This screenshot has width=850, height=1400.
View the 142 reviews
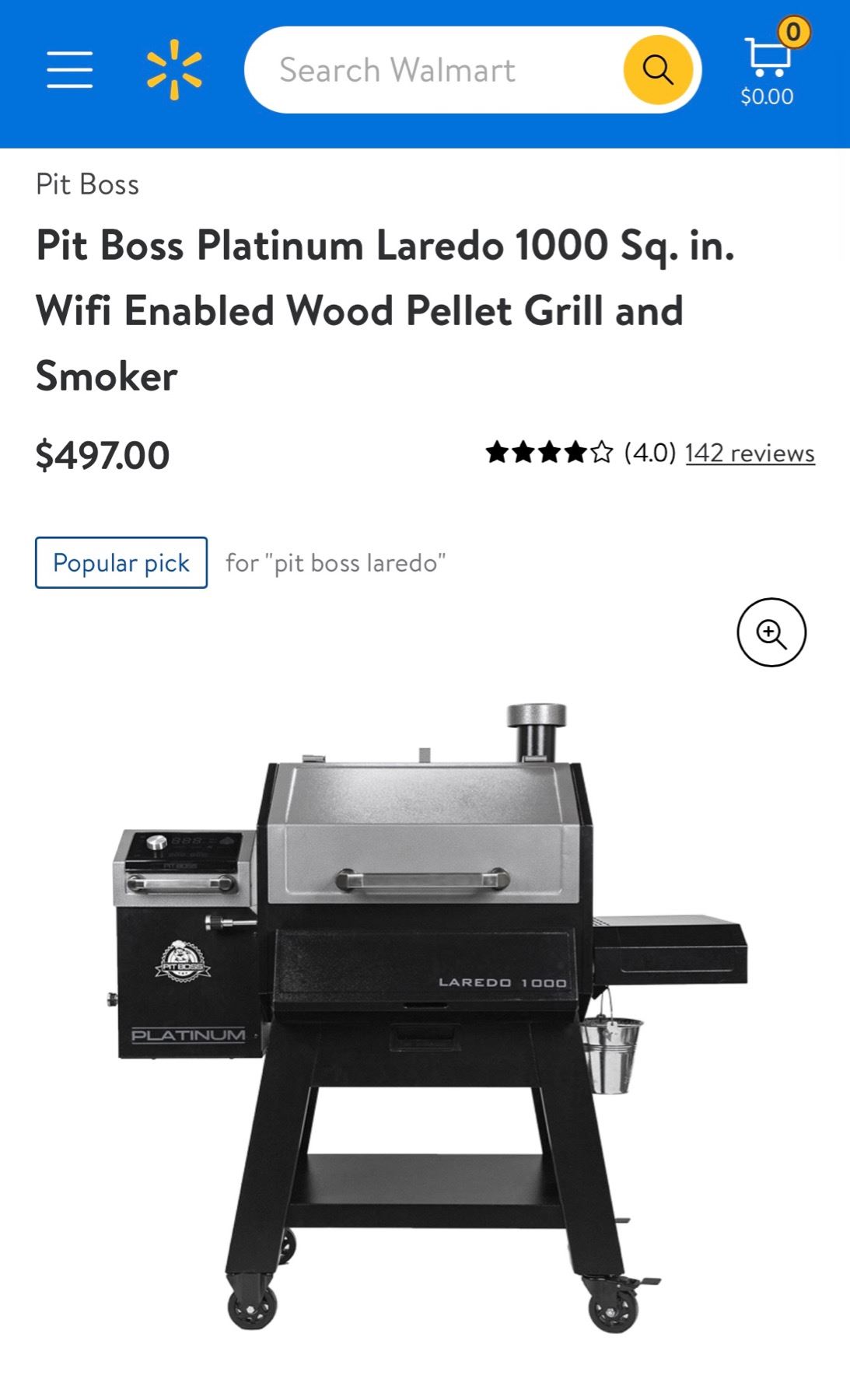click(749, 453)
